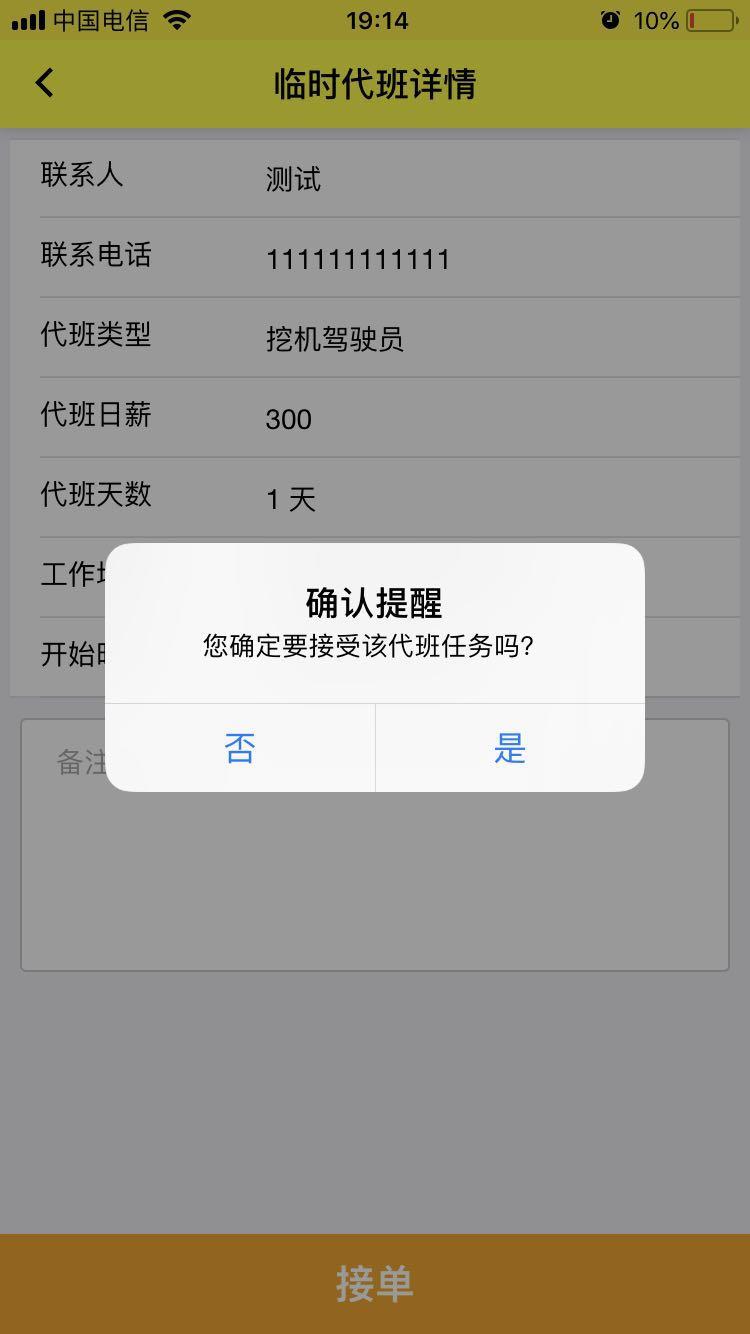Tap the 临时代班详情 title
This screenshot has height=1334, width=750.
375,85
